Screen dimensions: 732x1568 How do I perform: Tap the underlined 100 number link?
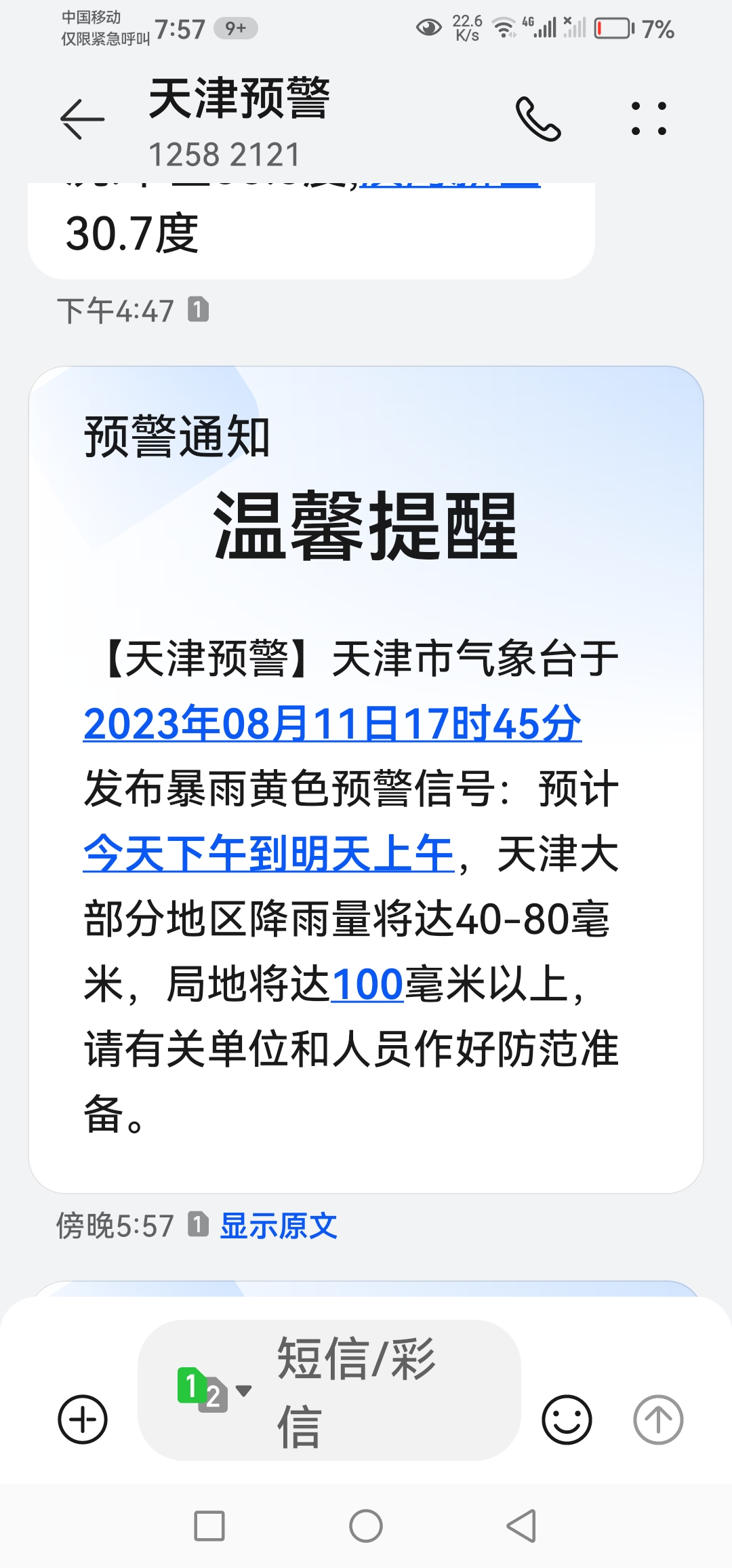[x=367, y=984]
